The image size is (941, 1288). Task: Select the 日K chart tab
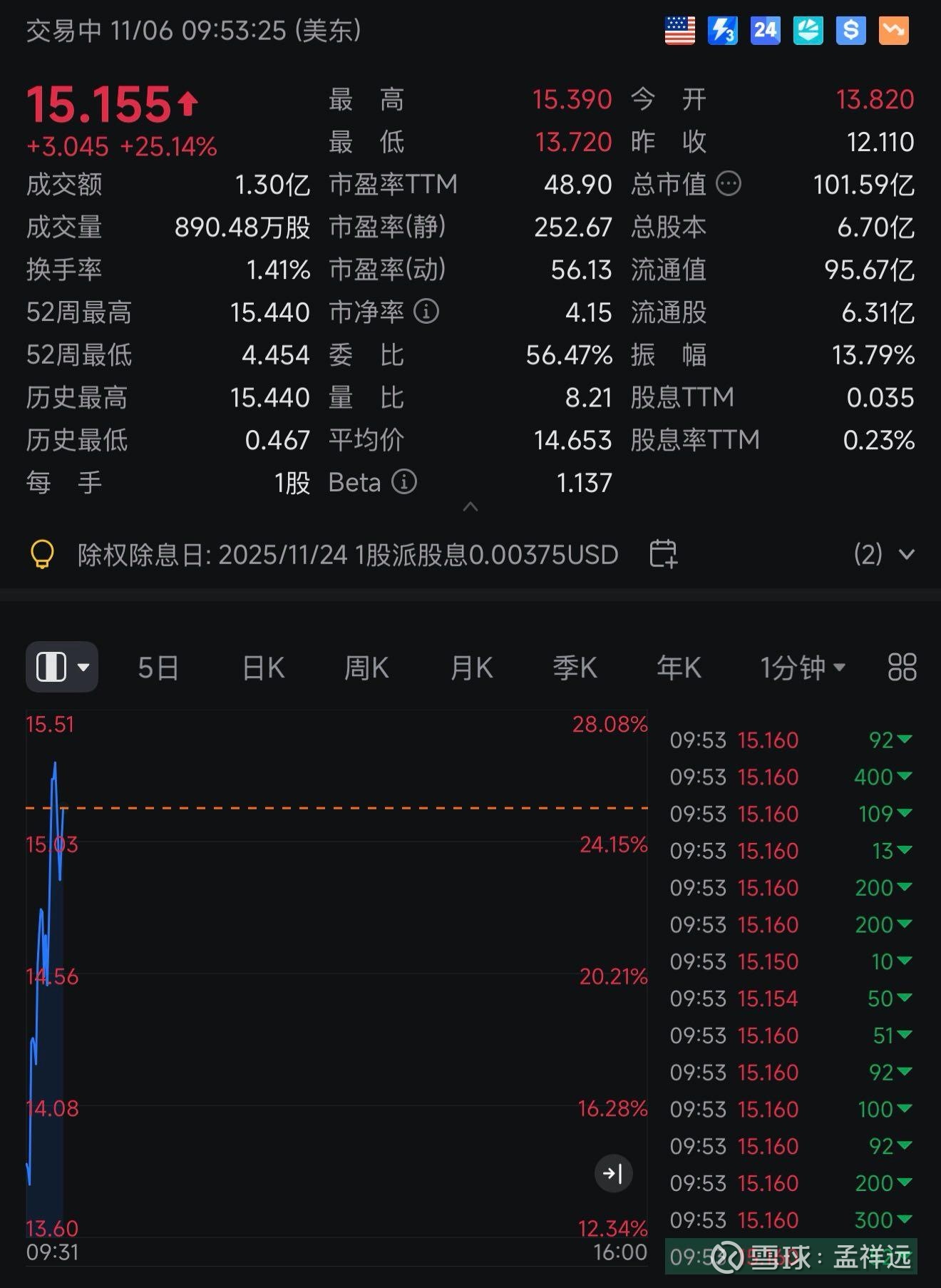pyautogui.click(x=263, y=668)
